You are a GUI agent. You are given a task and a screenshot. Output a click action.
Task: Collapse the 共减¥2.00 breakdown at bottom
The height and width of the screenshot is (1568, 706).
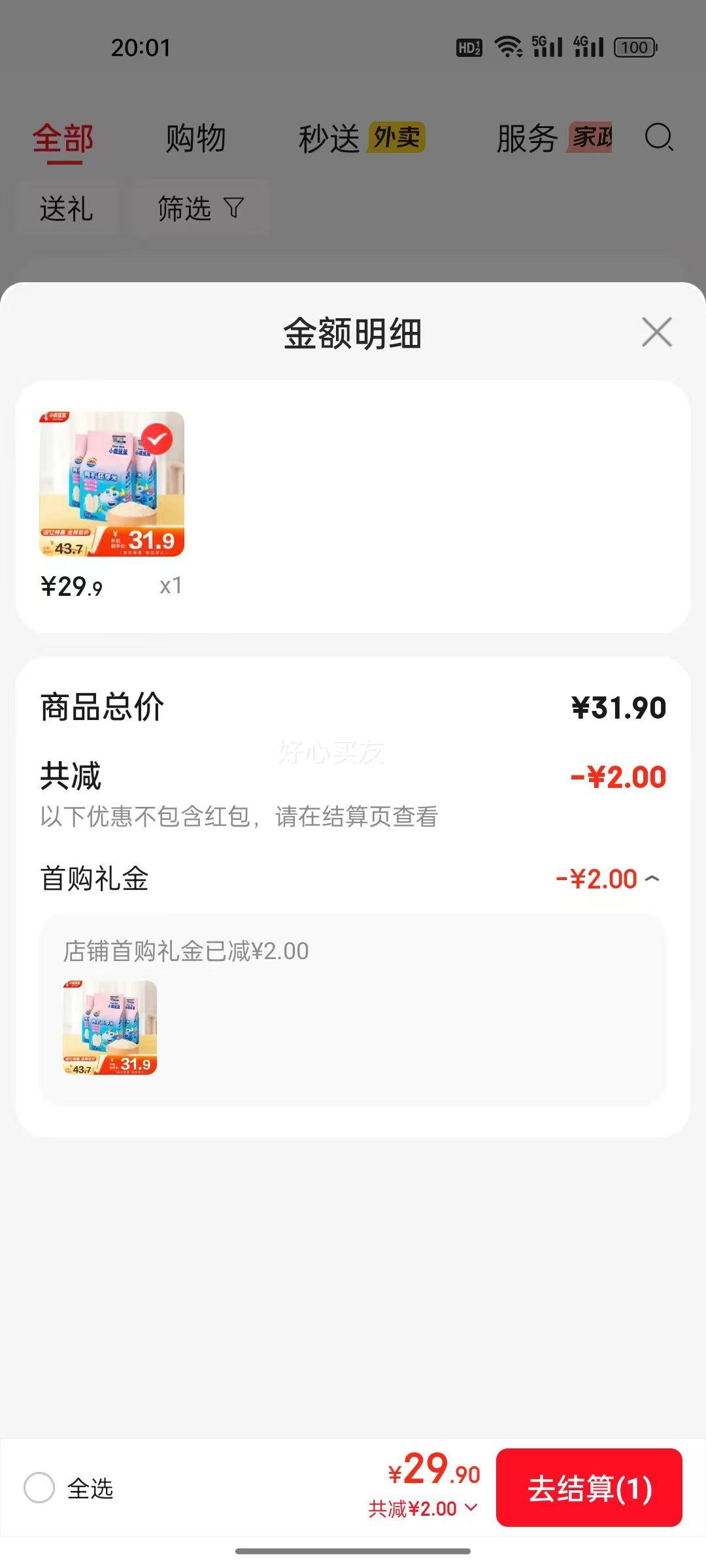click(423, 1509)
